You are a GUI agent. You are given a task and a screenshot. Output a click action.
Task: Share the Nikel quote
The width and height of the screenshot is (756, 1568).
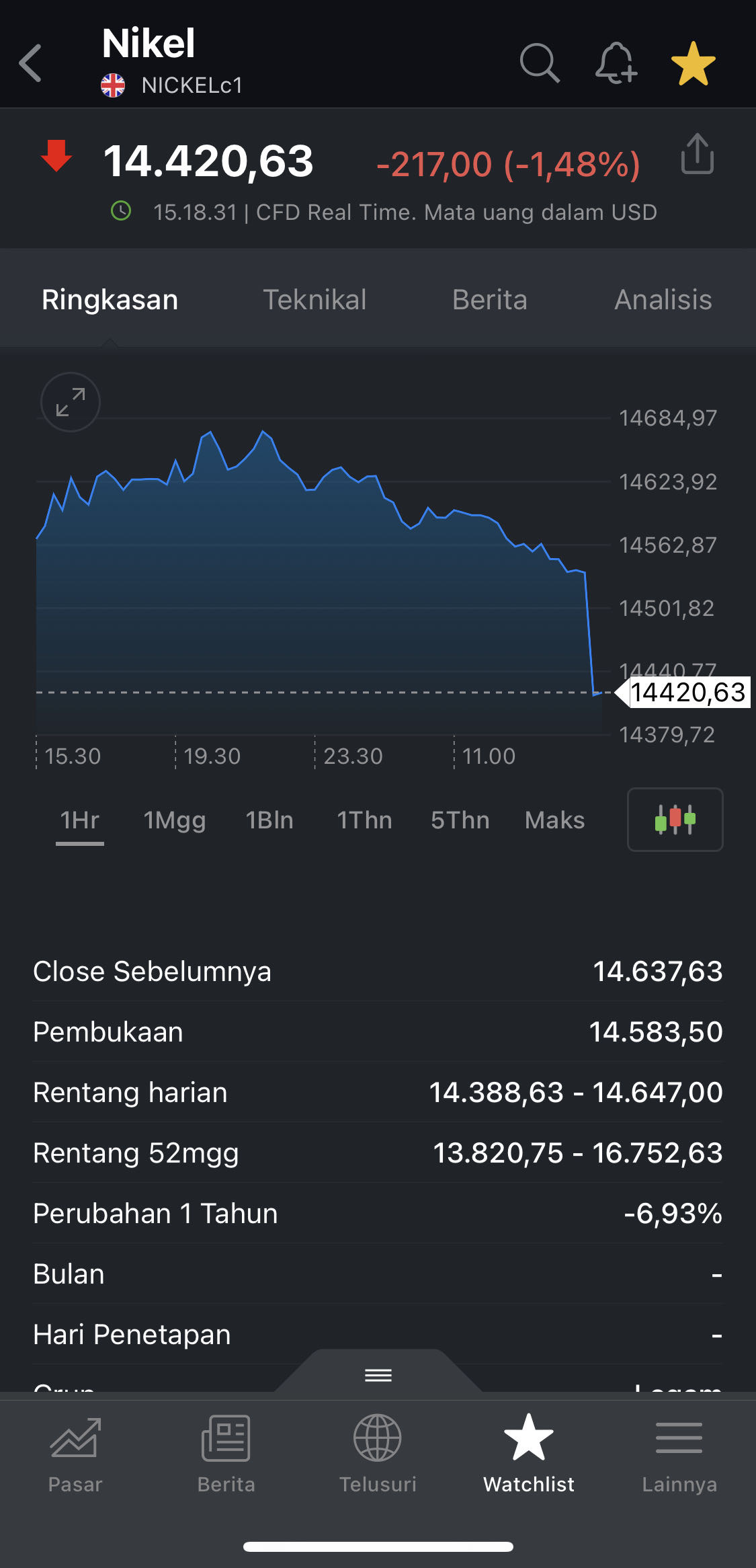(697, 155)
